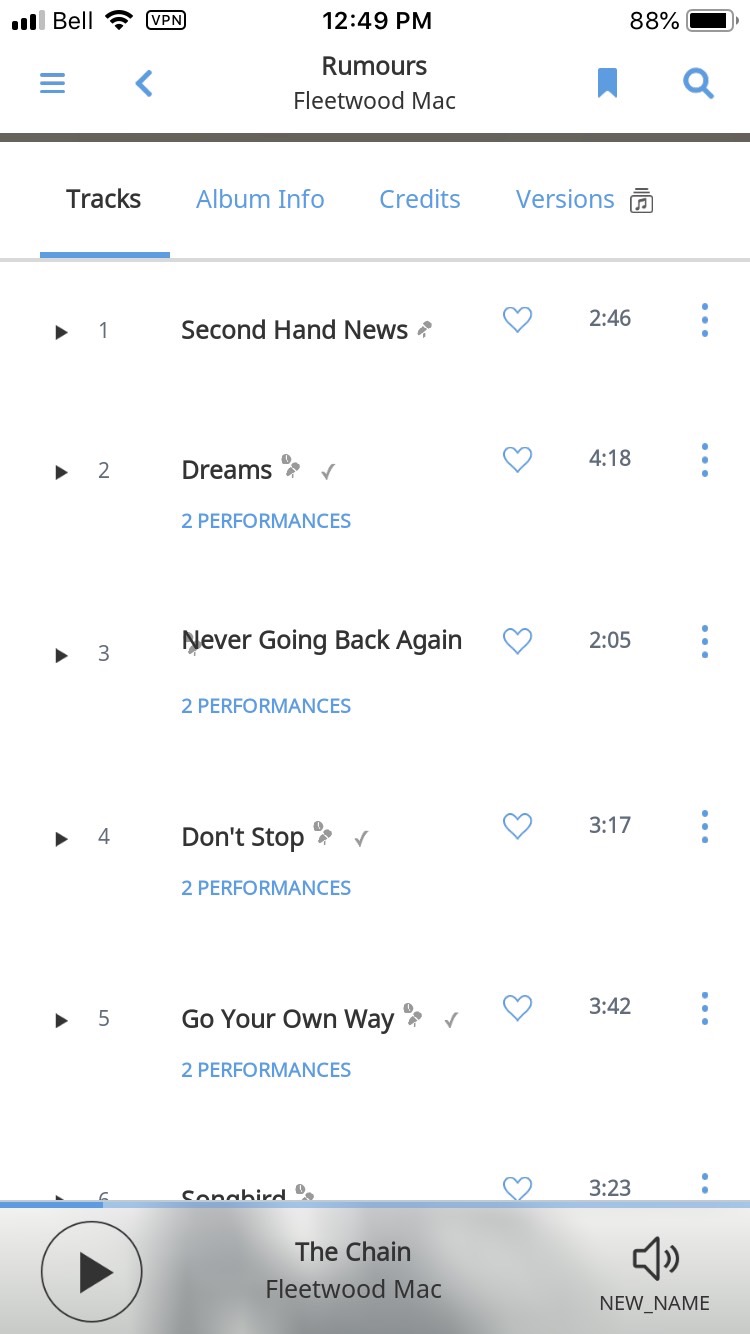Like the song Dreams
This screenshot has height=1334, width=750.
[517, 459]
